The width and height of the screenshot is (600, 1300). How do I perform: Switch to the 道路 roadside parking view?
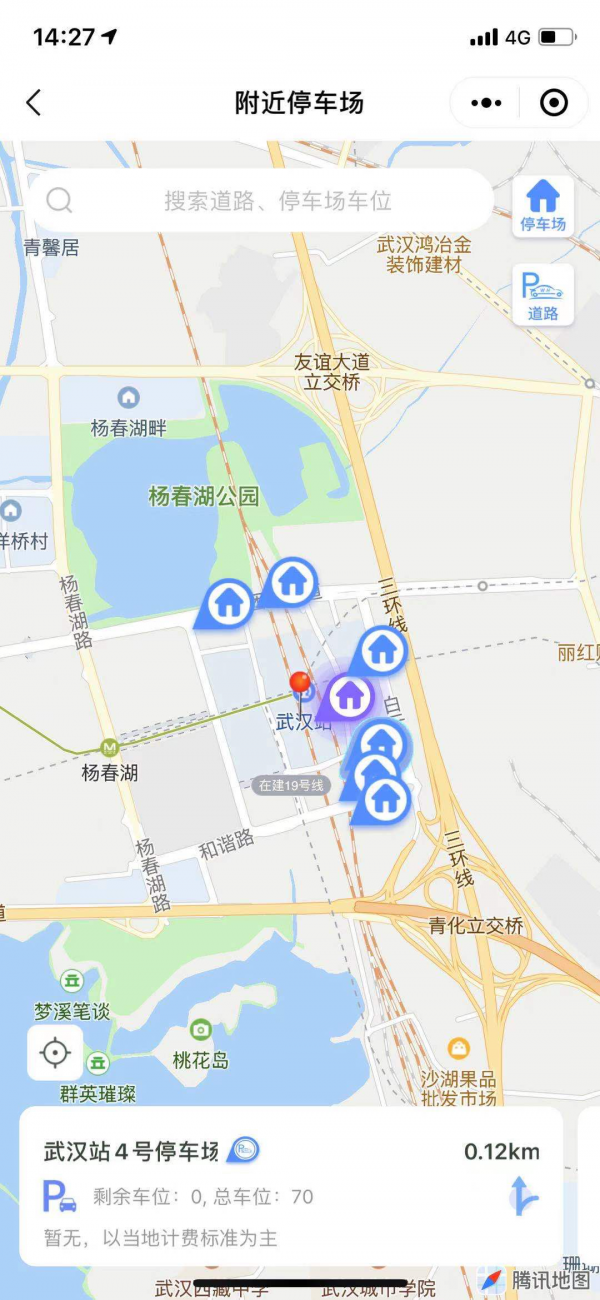click(543, 295)
